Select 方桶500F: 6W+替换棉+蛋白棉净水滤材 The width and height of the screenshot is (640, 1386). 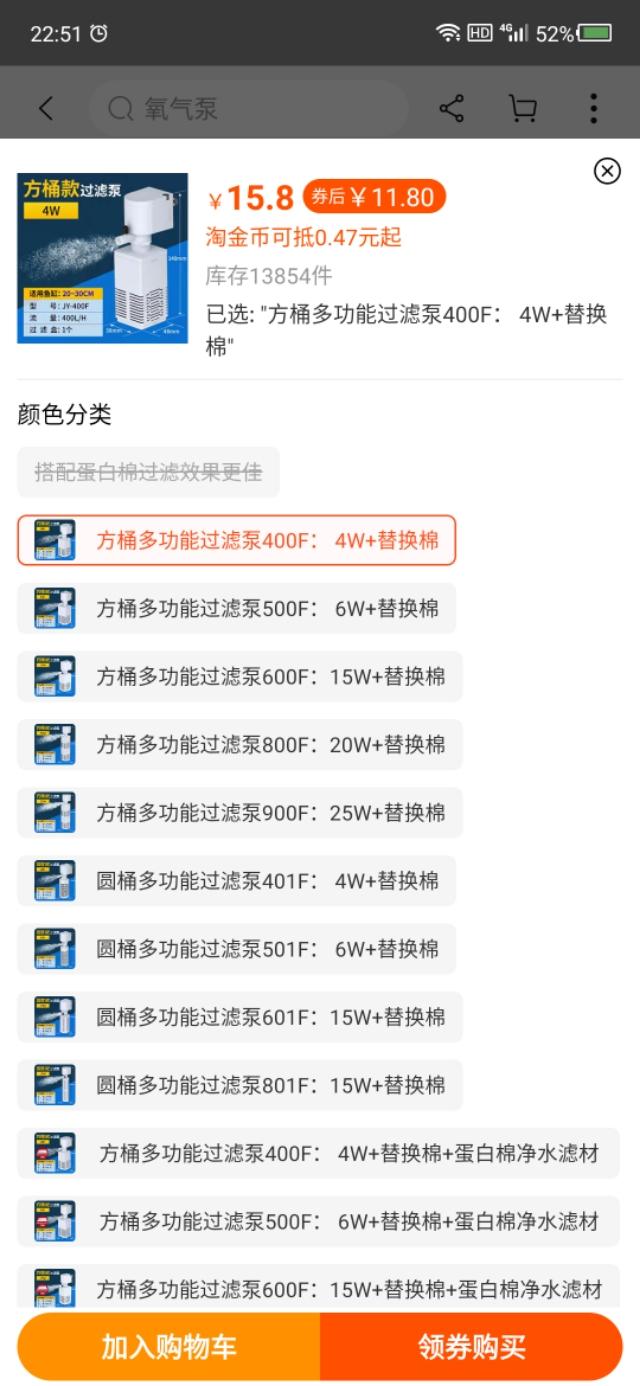[318, 1221]
